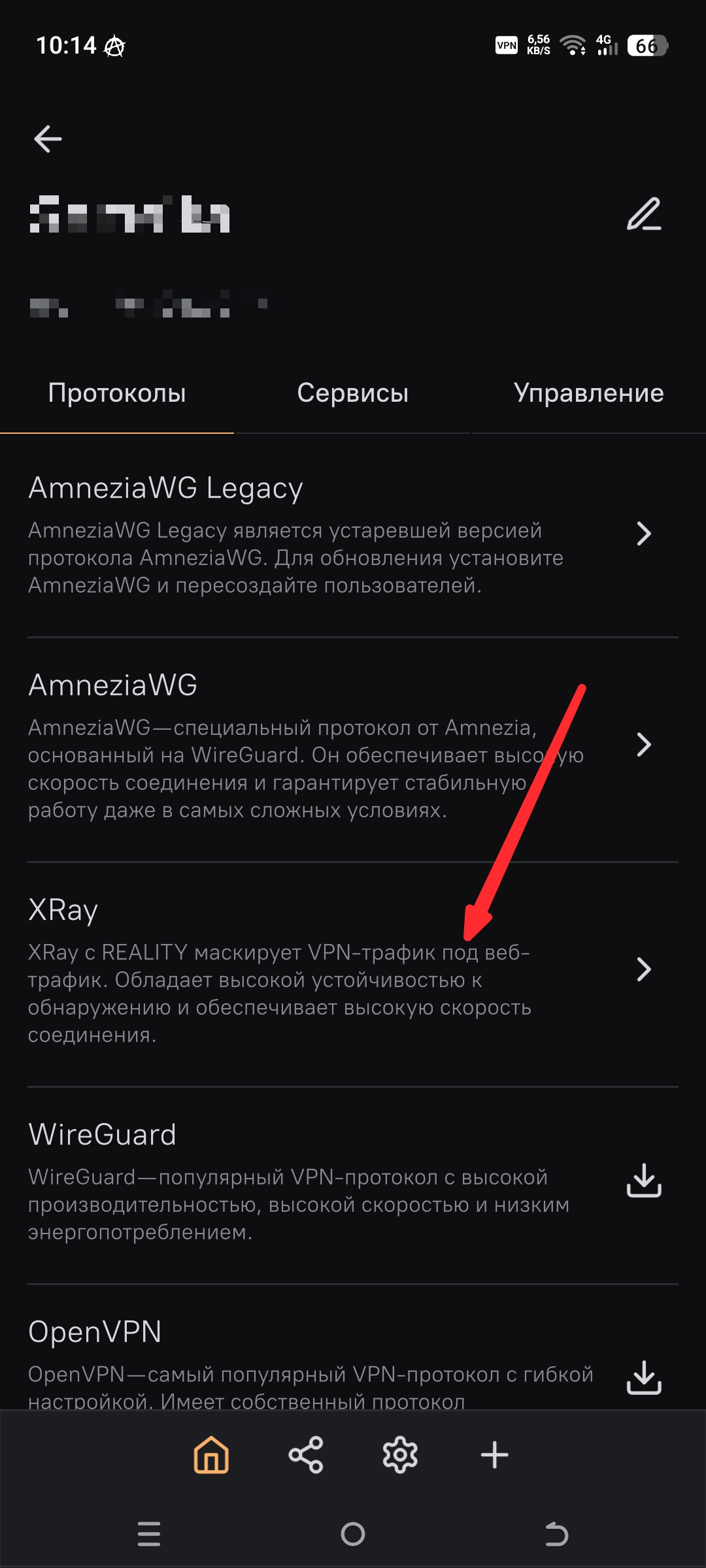Edit the server name with pencil icon
This screenshot has height=1568, width=706.
pyautogui.click(x=644, y=214)
